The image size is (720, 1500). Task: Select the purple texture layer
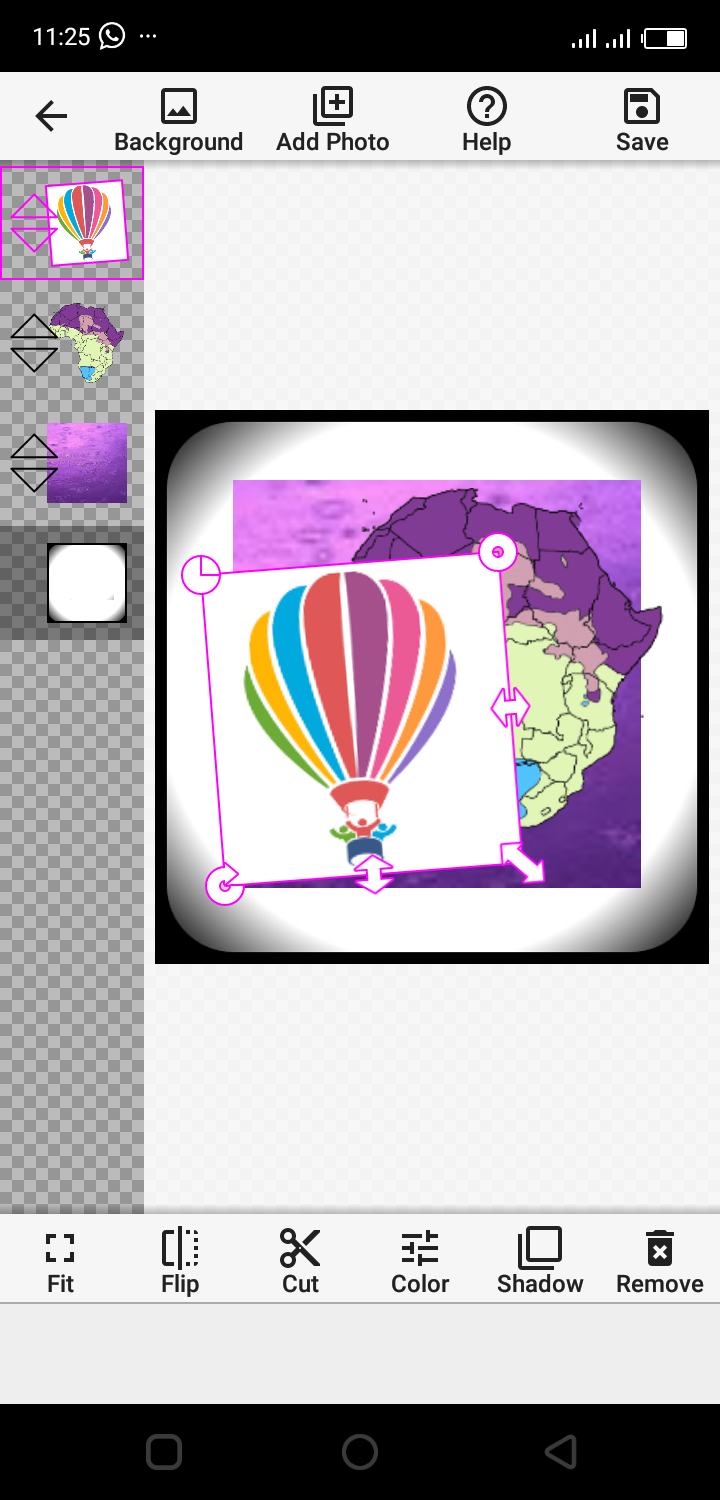tap(88, 463)
